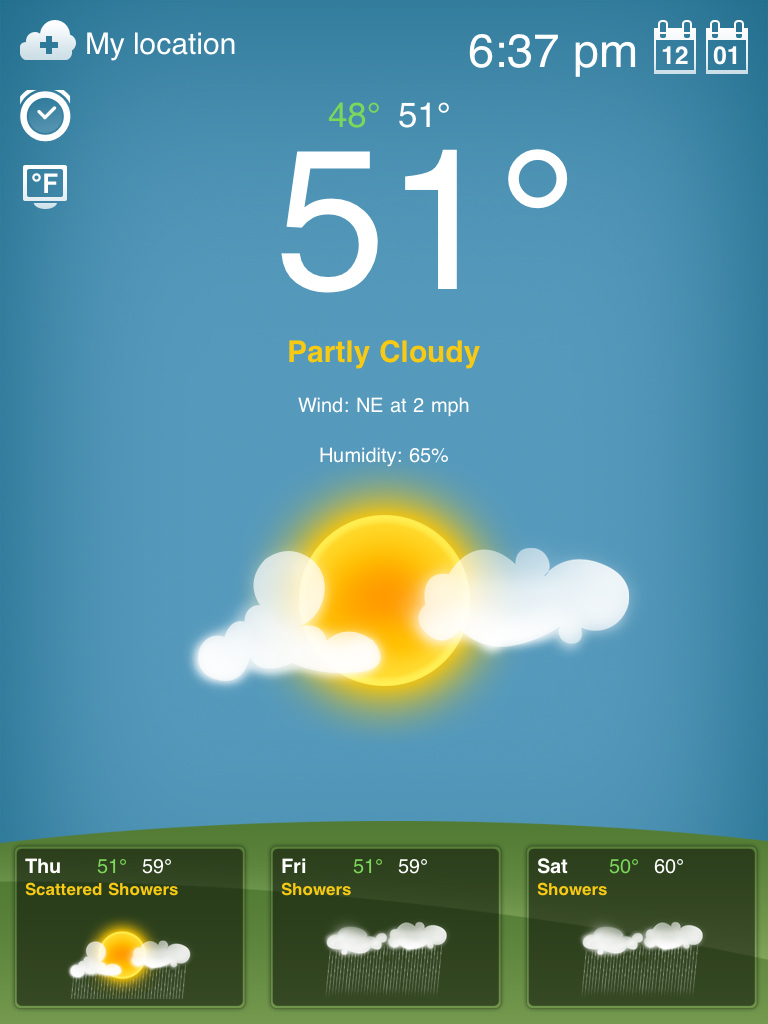Image resolution: width=768 pixels, height=1024 pixels.
Task: Toggle the Fahrenheit unit switch
Action: pyautogui.click(x=45, y=185)
